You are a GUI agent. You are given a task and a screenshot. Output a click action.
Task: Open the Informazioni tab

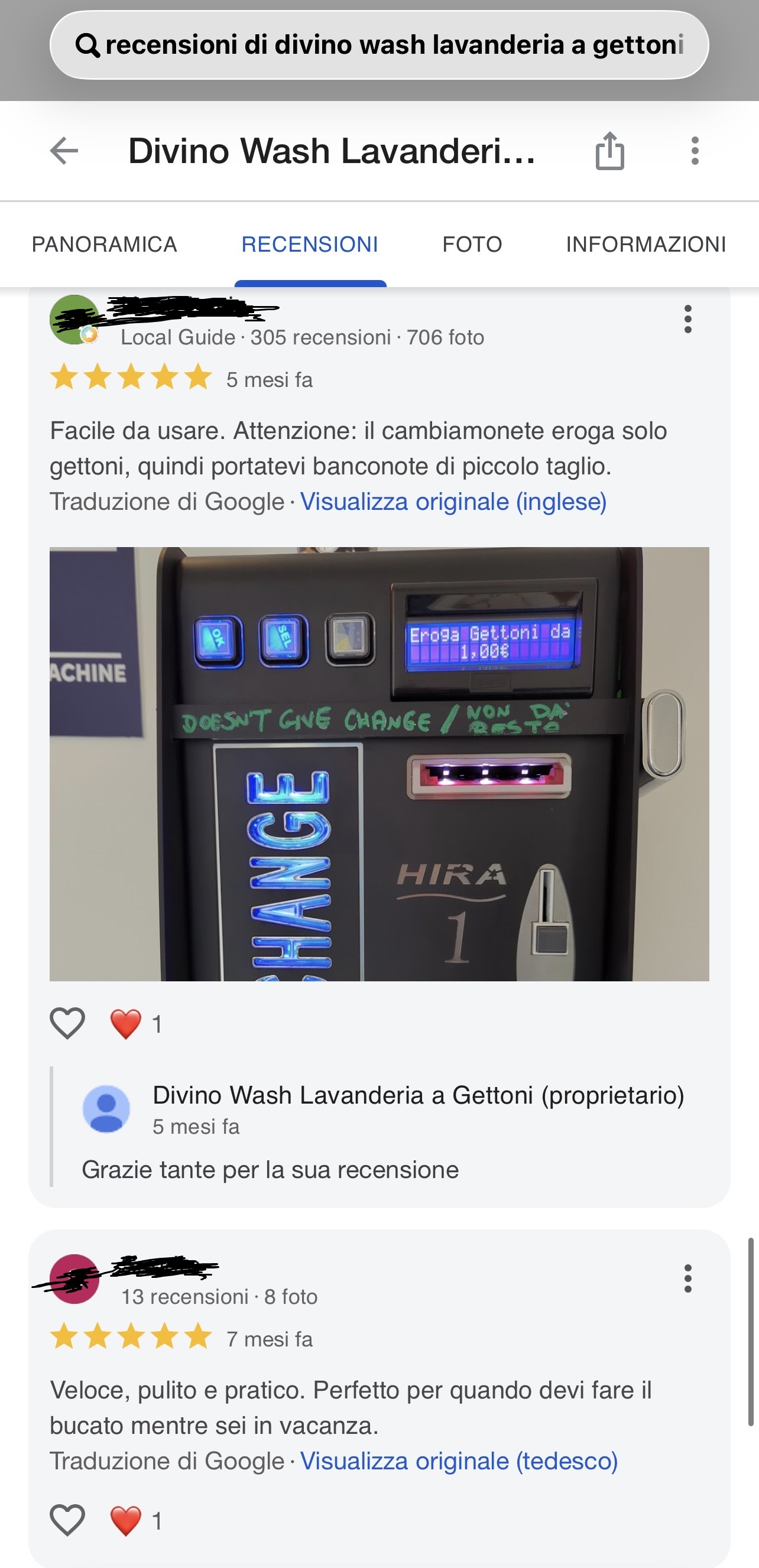(646, 245)
